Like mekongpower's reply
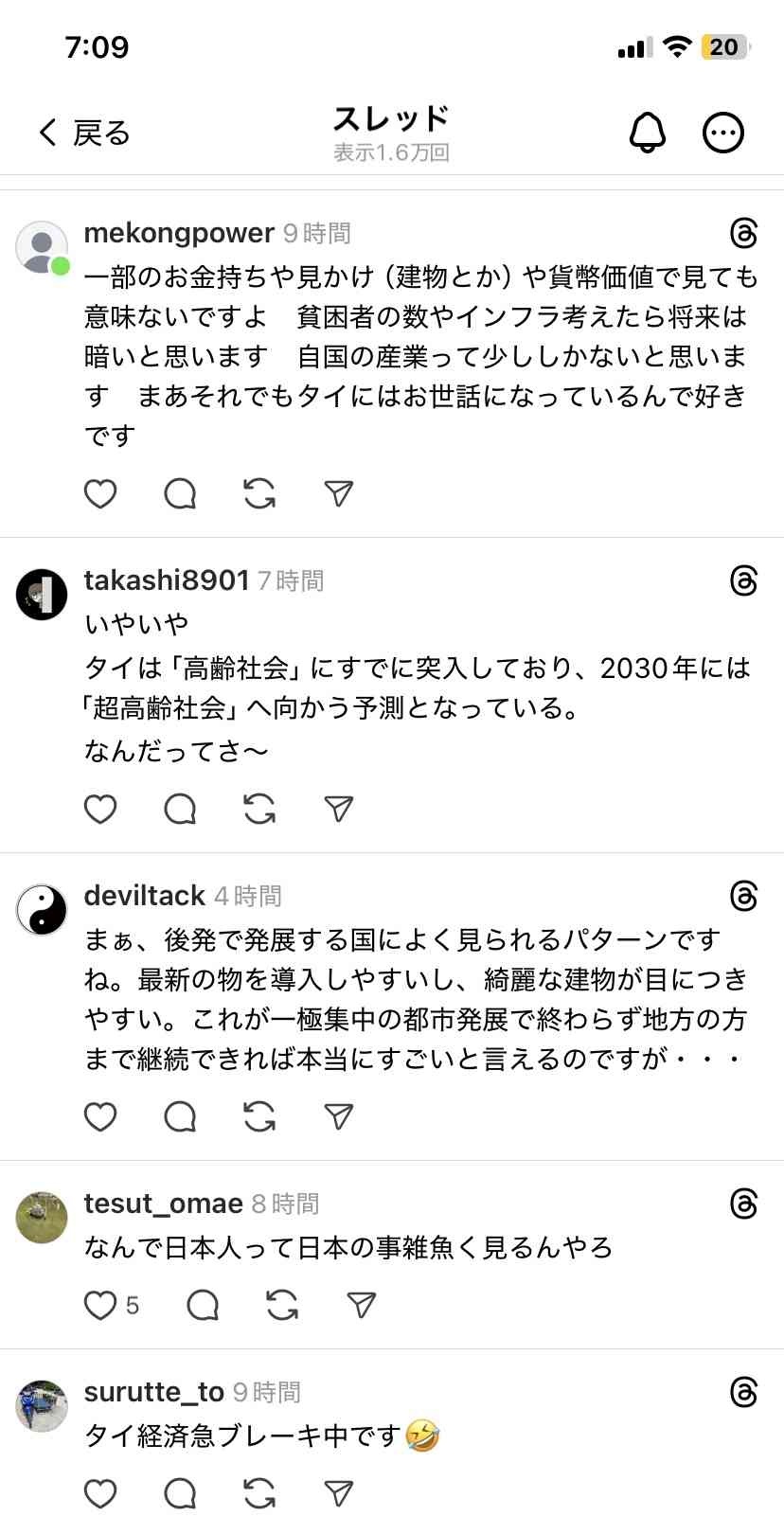The width and height of the screenshot is (784, 1516). [x=100, y=493]
